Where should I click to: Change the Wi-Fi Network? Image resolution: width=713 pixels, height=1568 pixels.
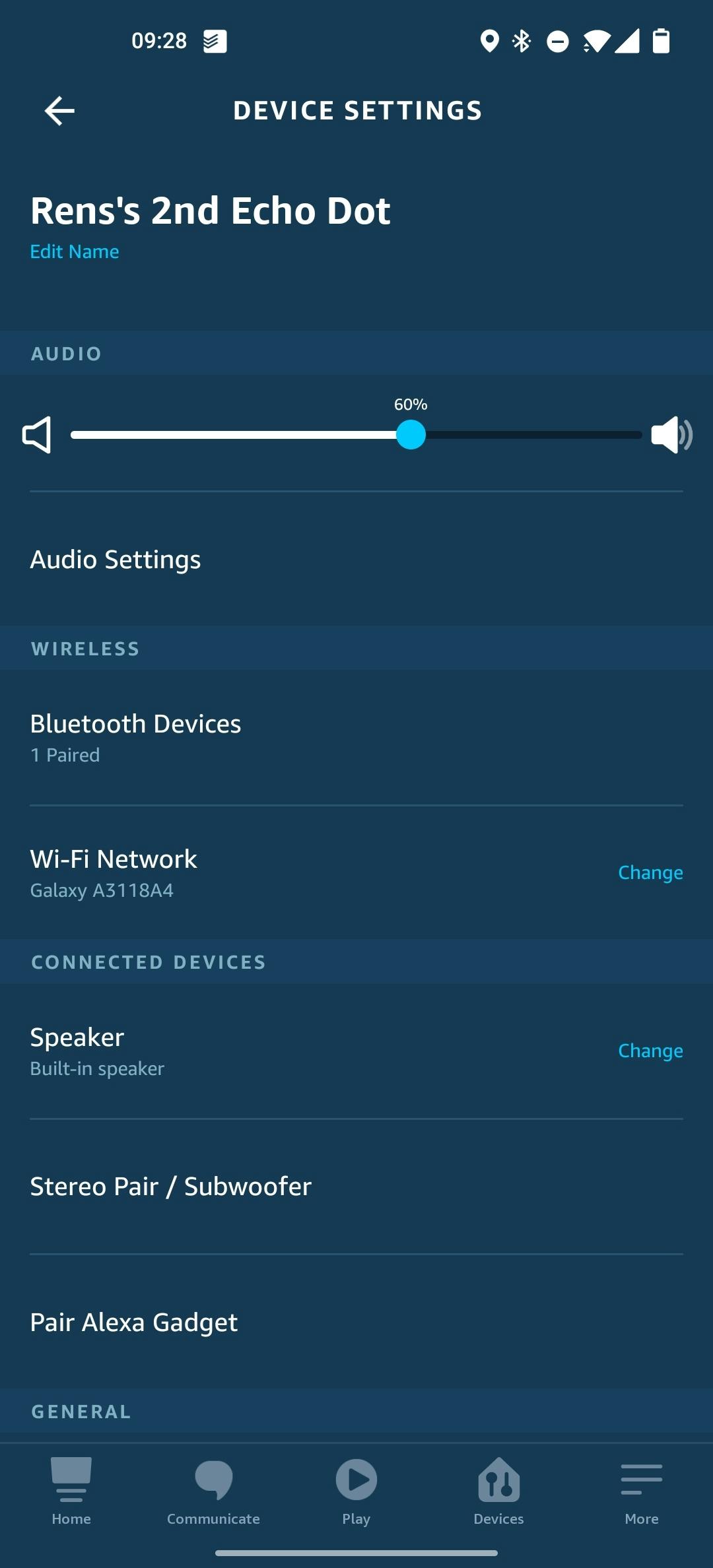(x=650, y=872)
